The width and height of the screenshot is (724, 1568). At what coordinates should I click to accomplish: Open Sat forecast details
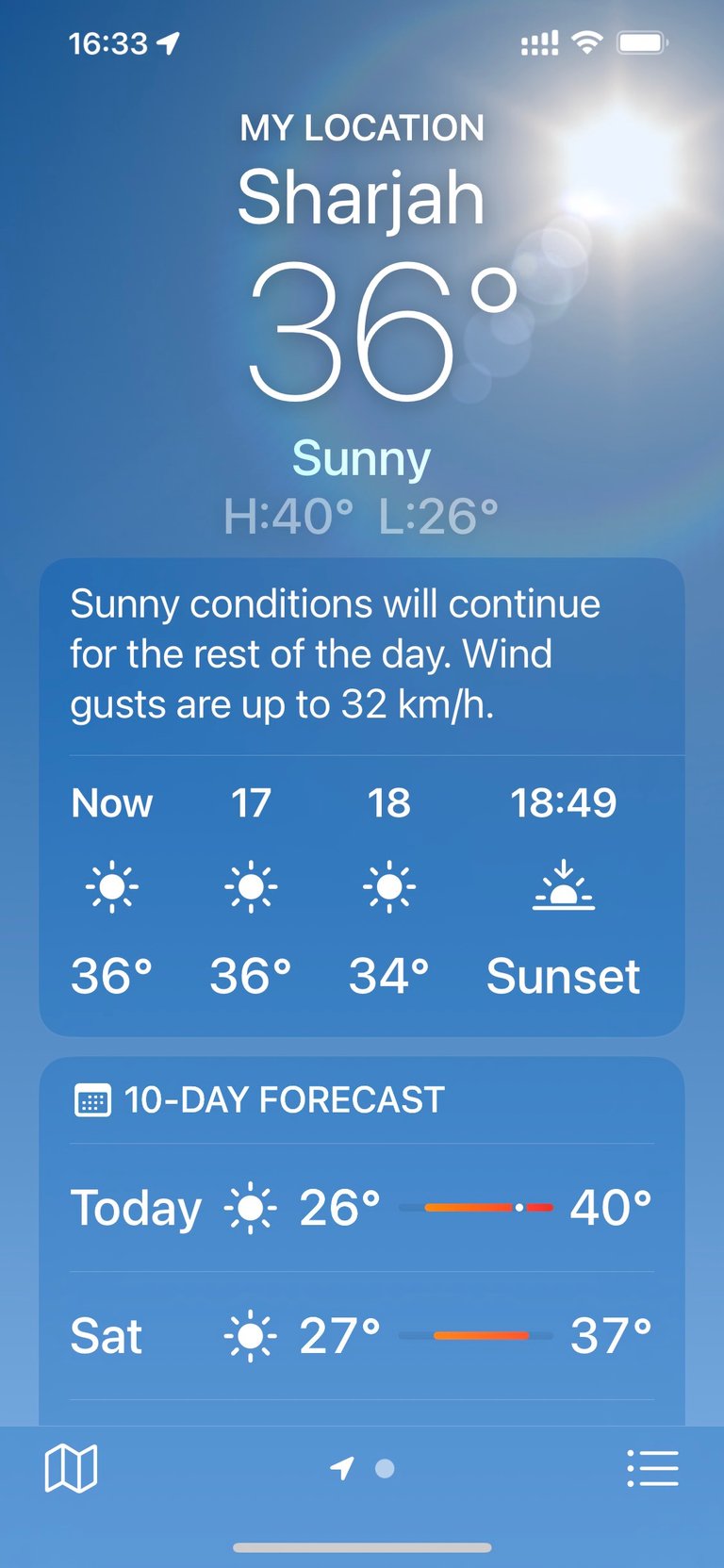[362, 1336]
